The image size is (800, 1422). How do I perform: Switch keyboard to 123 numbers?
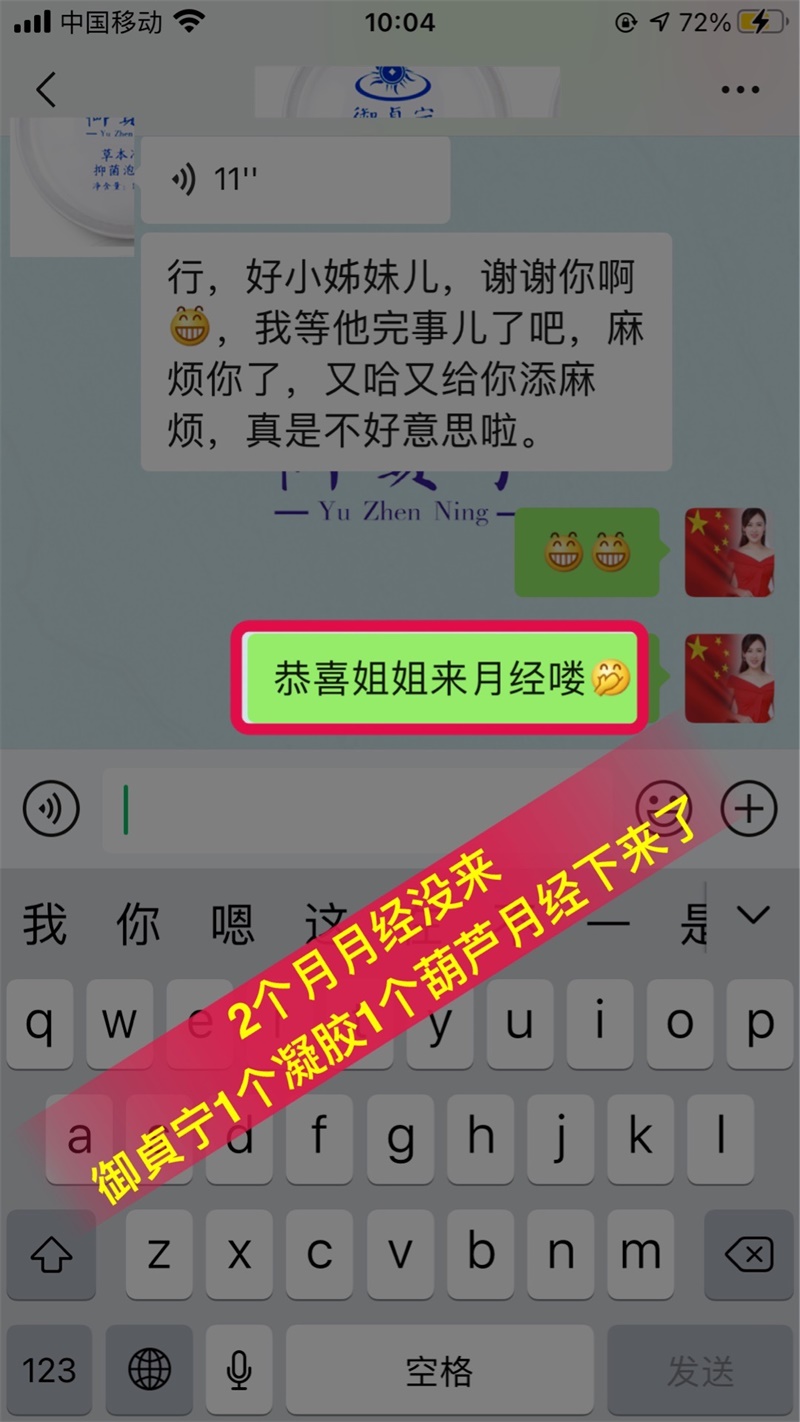point(49,1370)
